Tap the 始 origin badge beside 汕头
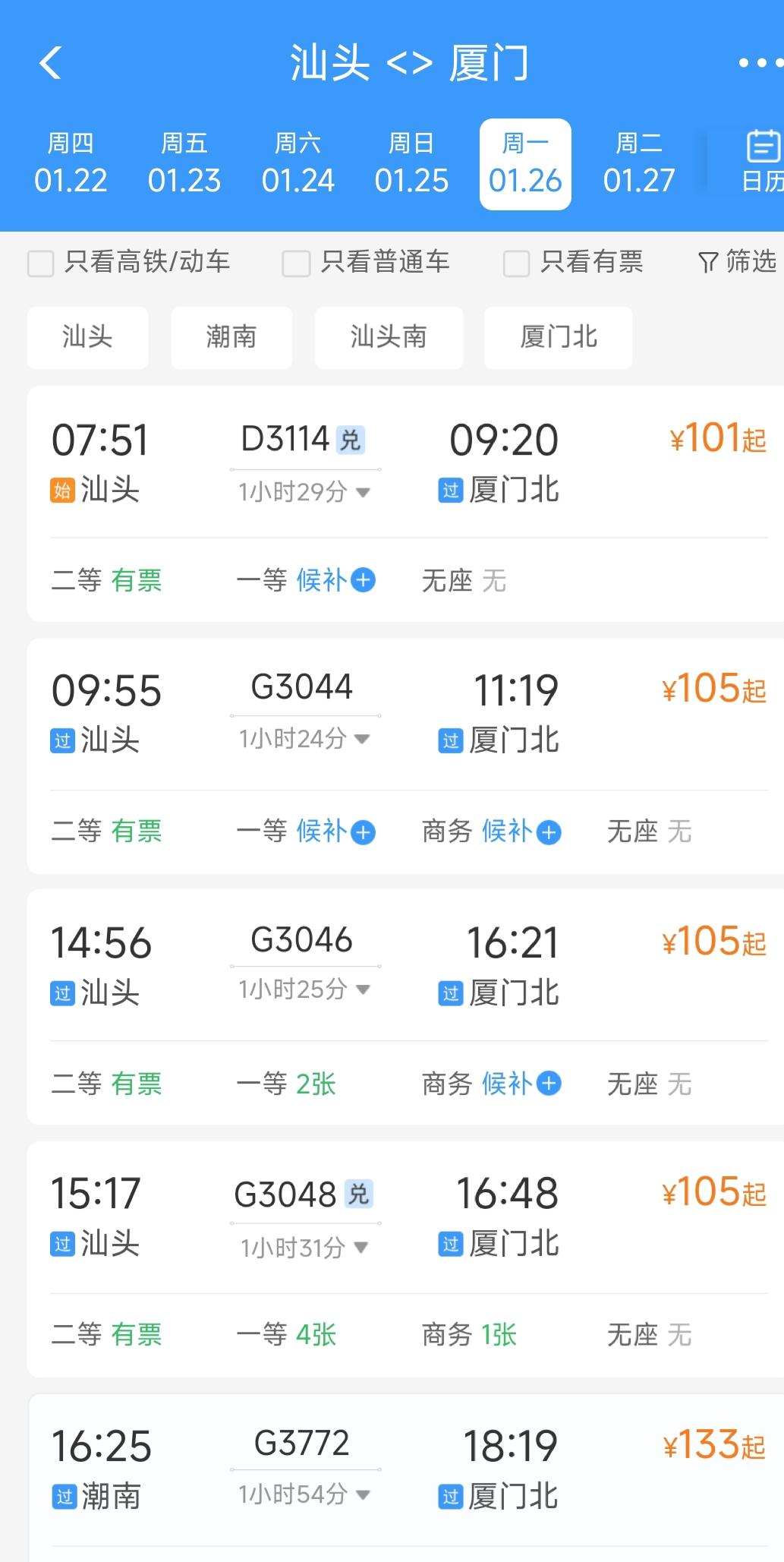Image resolution: width=784 pixels, height=1562 pixels. click(65, 491)
